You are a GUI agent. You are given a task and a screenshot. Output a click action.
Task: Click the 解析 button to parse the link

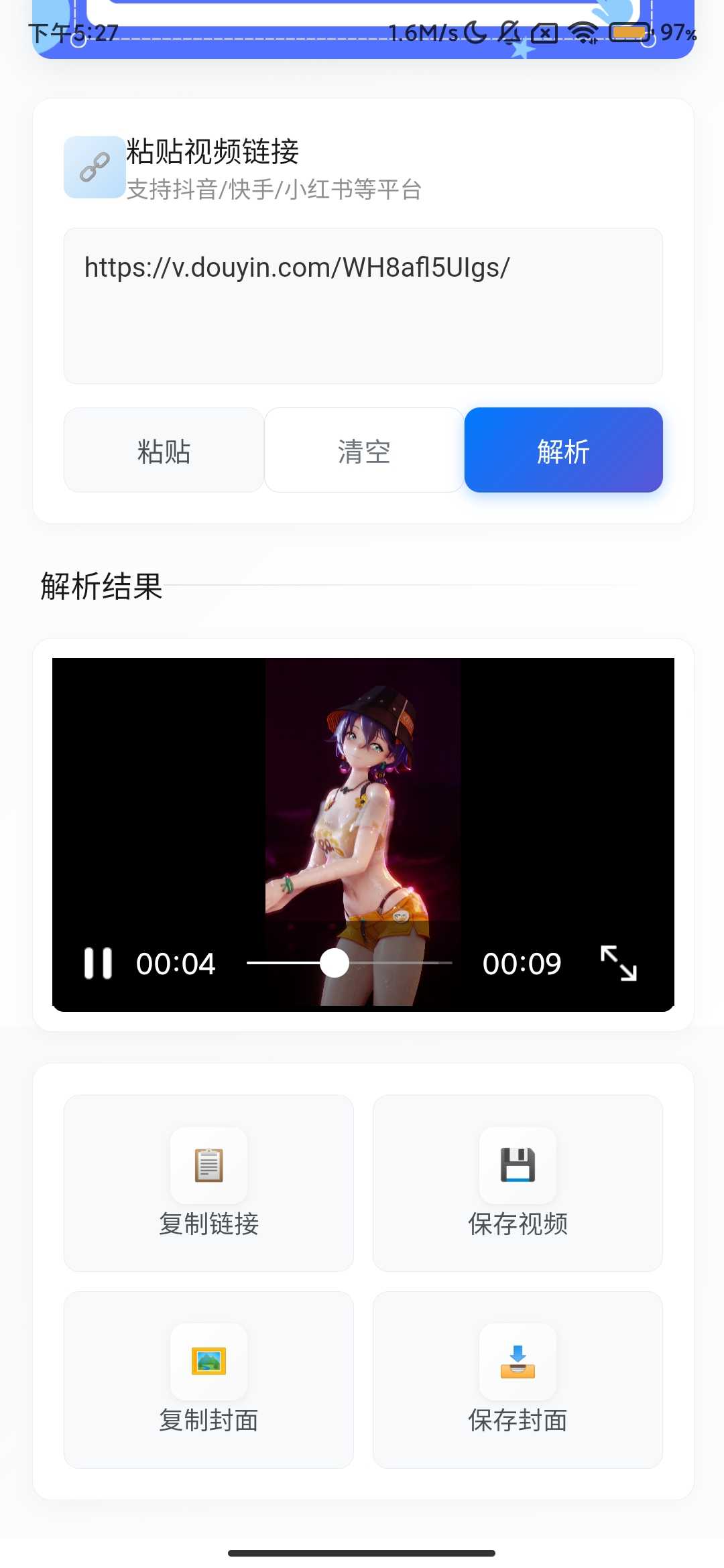(563, 450)
